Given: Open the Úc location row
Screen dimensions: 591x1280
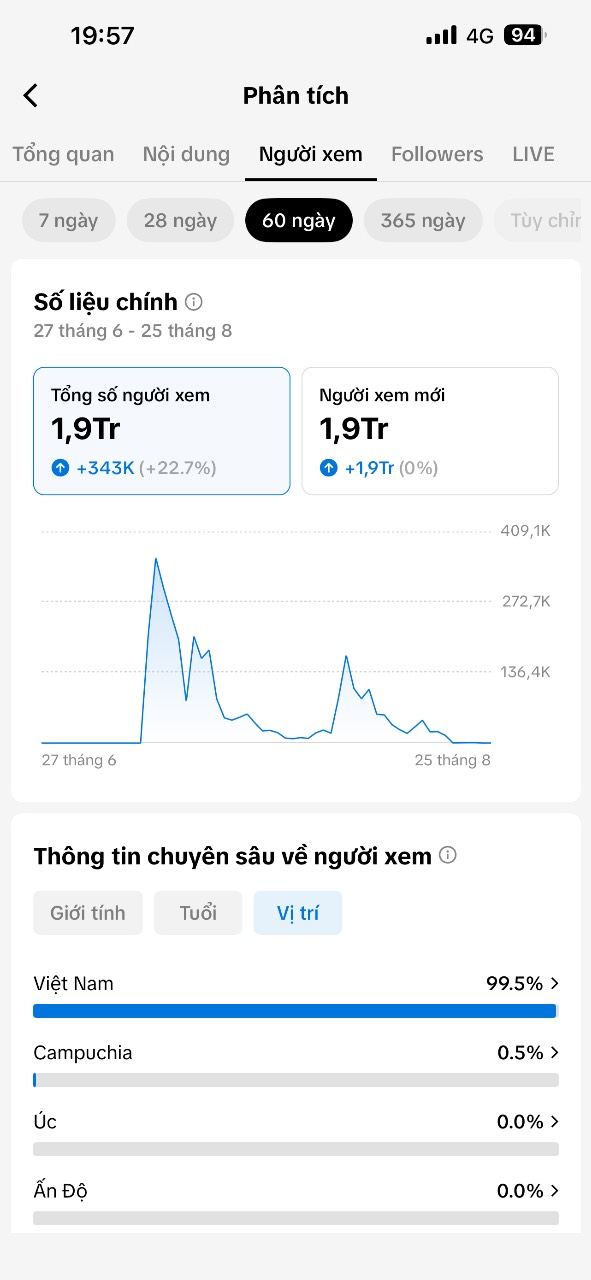Looking at the screenshot, I should click(296, 1134).
